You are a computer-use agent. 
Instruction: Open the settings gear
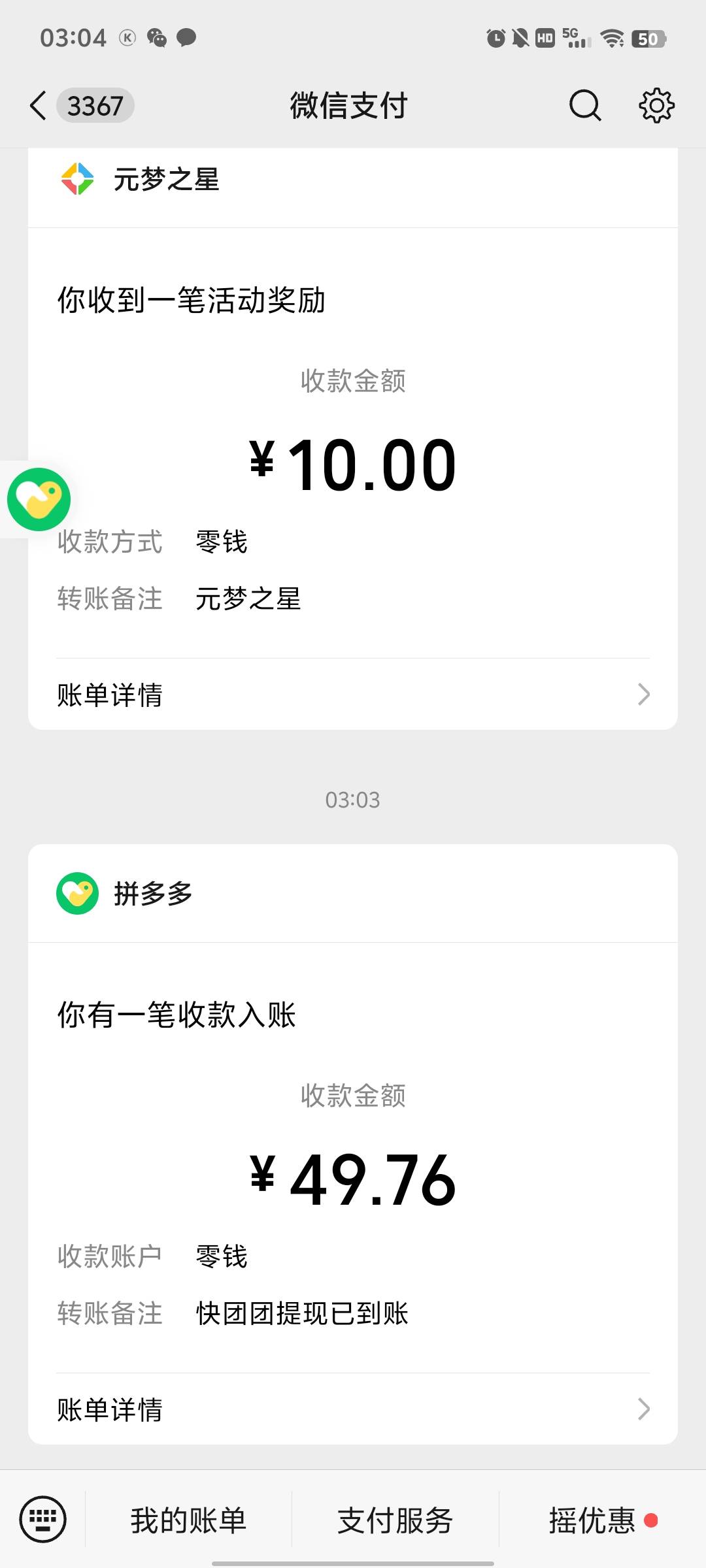tap(656, 105)
